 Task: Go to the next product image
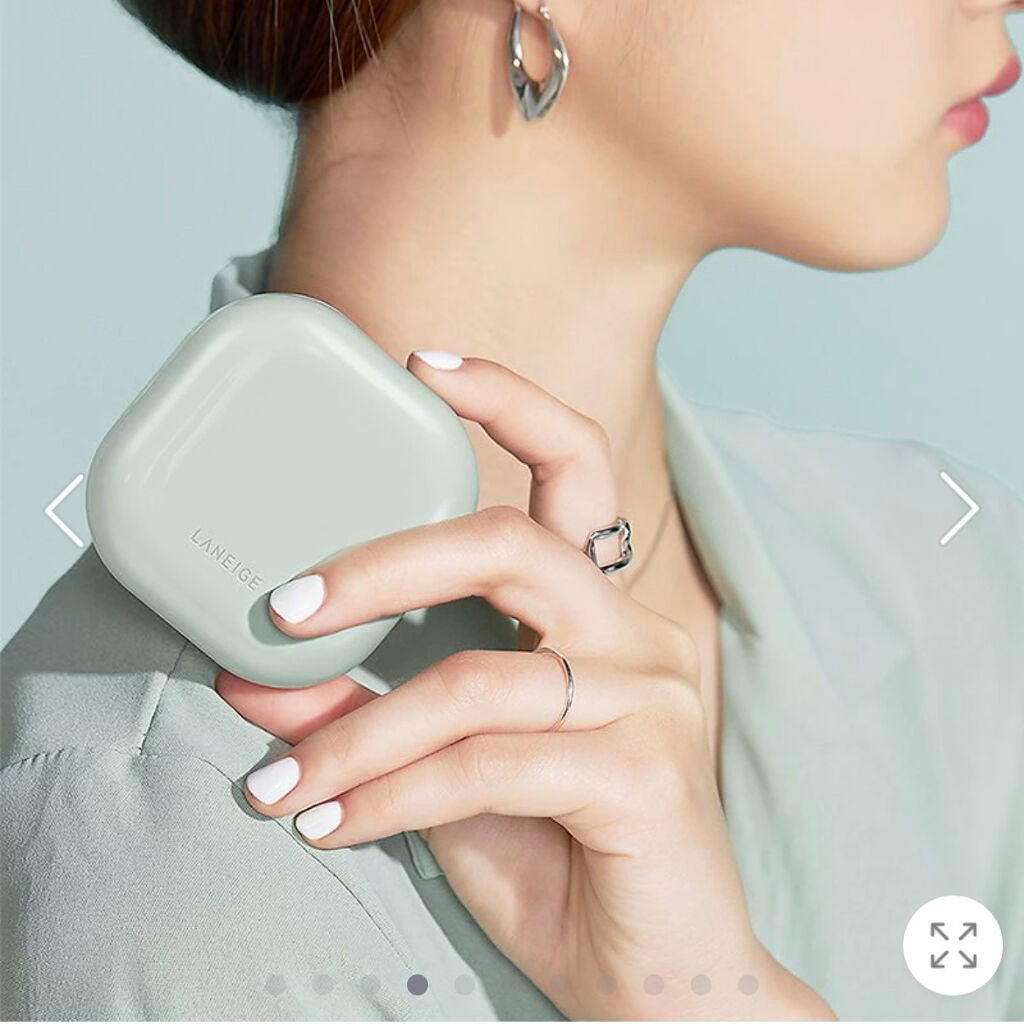tap(958, 509)
